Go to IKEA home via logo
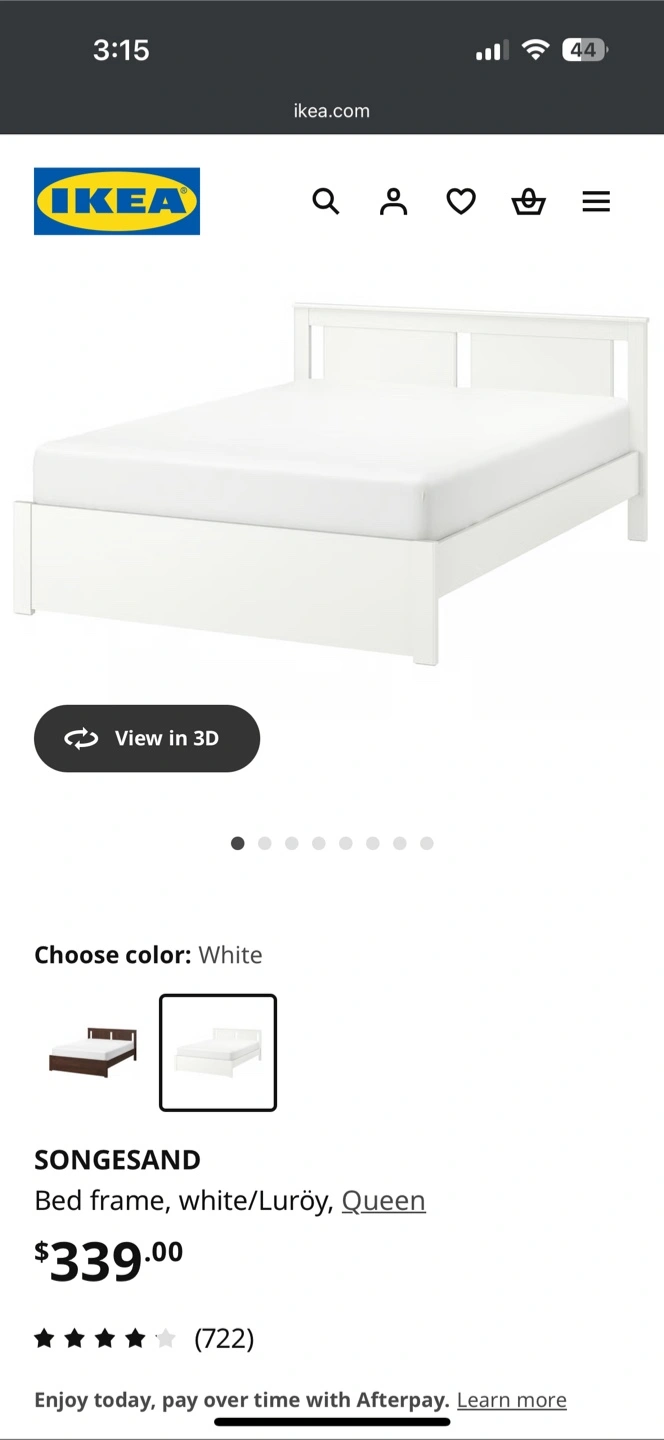 pyautogui.click(x=117, y=201)
